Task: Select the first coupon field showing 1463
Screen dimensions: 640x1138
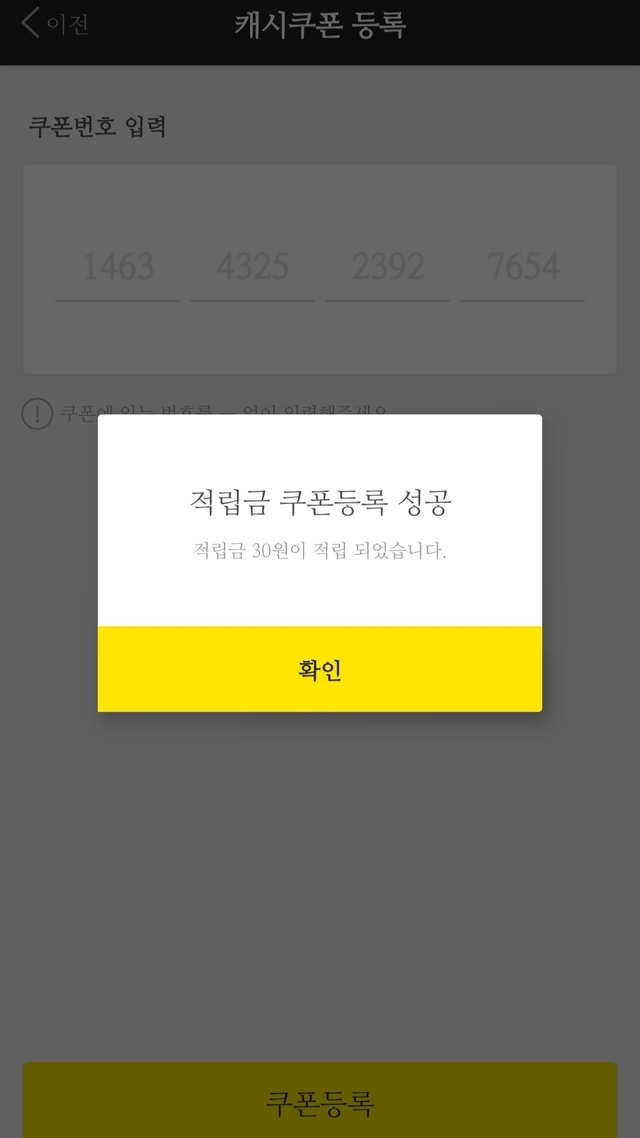Action: pos(118,268)
